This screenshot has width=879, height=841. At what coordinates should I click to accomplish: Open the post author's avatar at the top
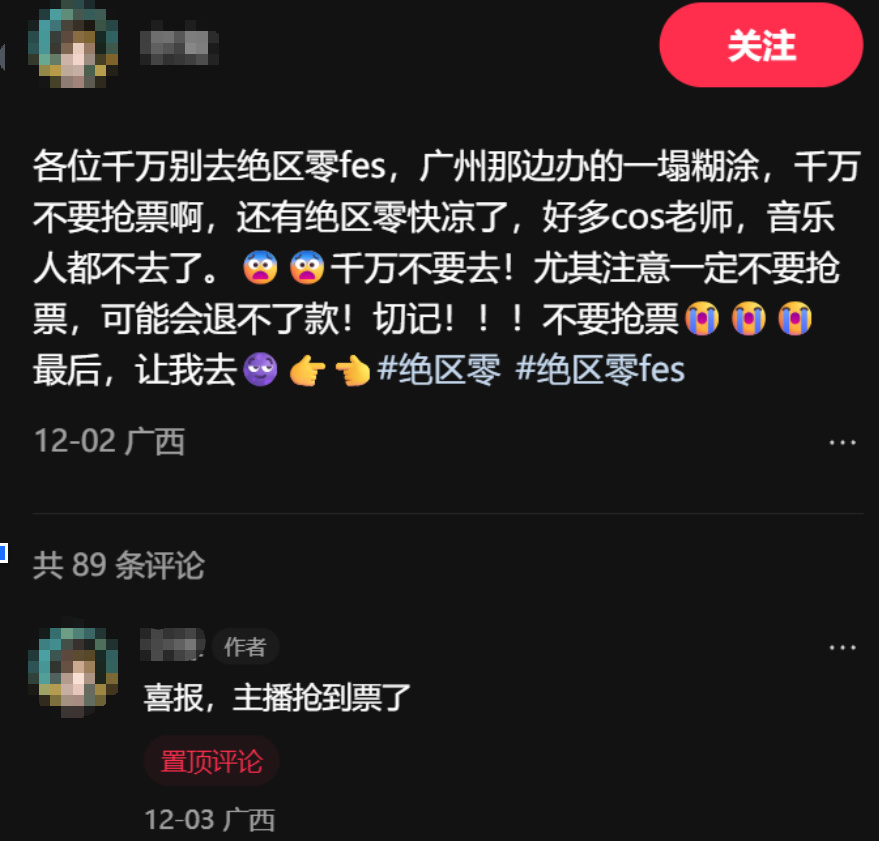pyautogui.click(x=73, y=45)
